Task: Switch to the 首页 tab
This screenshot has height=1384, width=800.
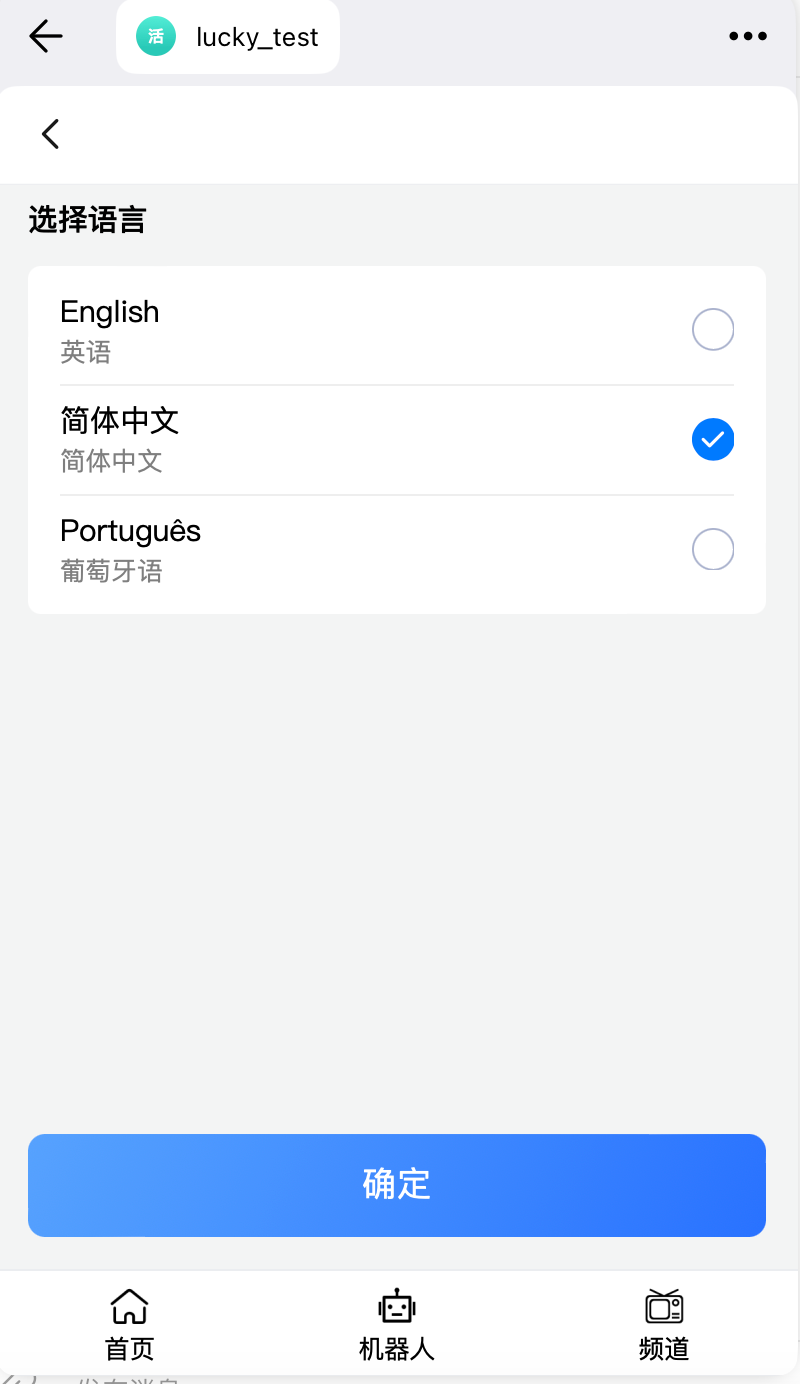Action: tap(130, 1324)
